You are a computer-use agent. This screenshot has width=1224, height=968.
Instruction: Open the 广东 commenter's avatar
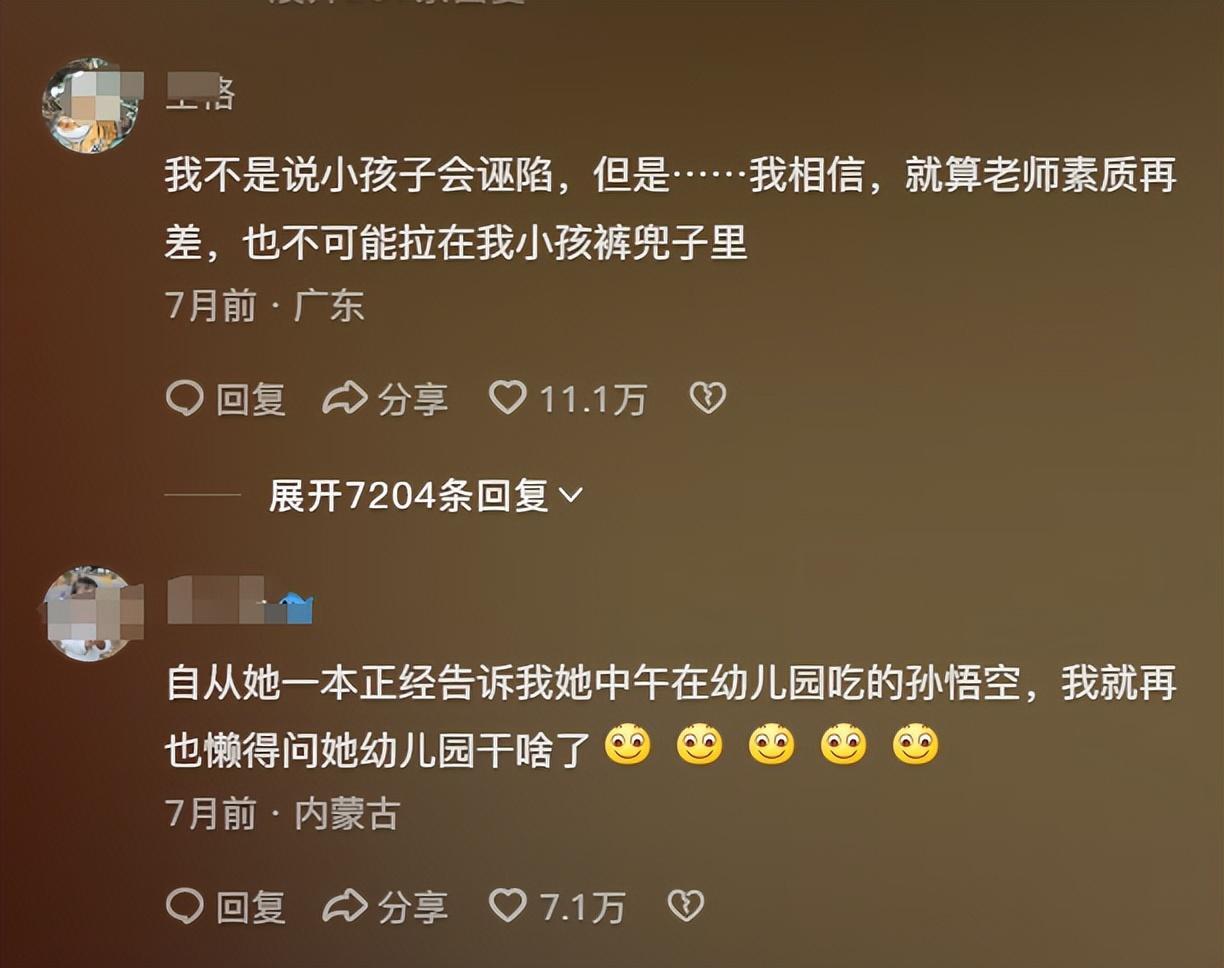[90, 106]
